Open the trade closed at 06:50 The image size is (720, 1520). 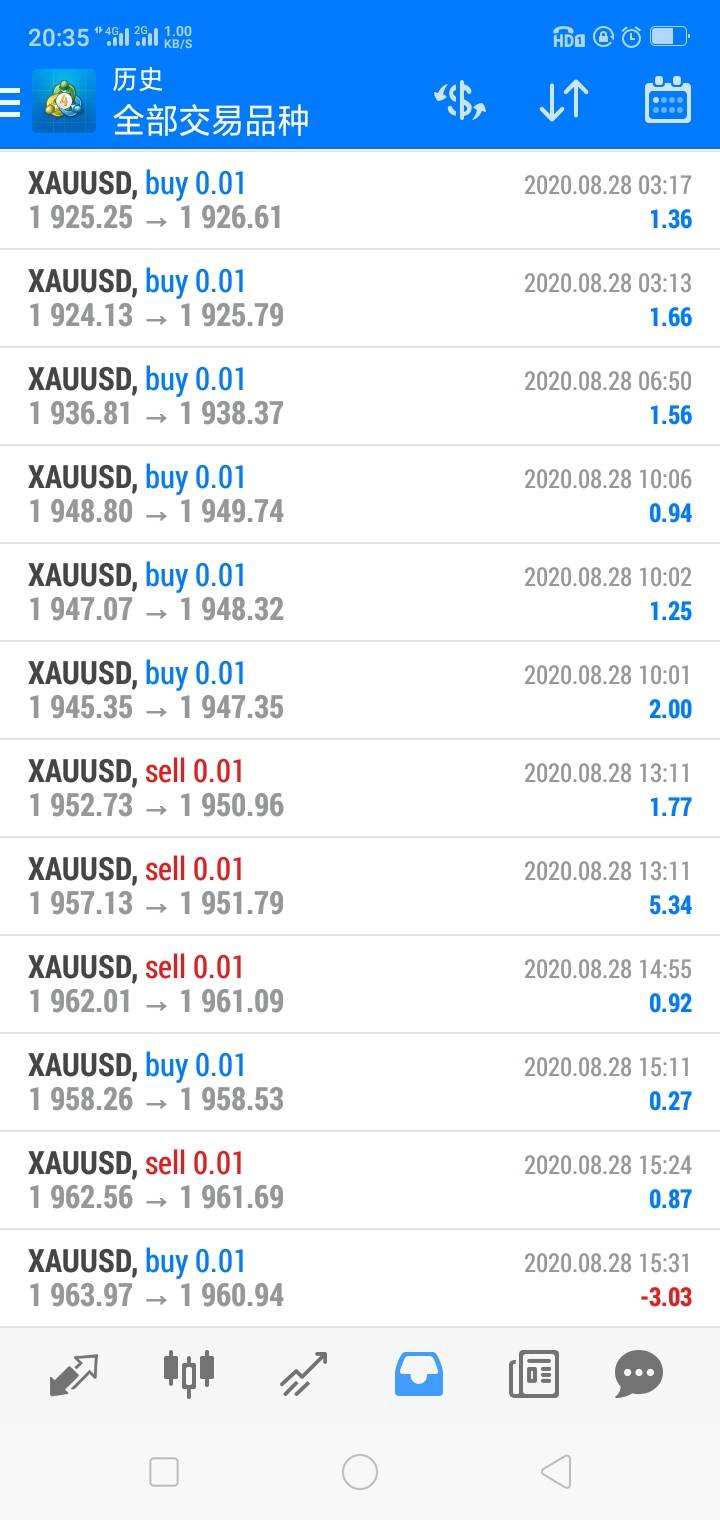tap(360, 396)
